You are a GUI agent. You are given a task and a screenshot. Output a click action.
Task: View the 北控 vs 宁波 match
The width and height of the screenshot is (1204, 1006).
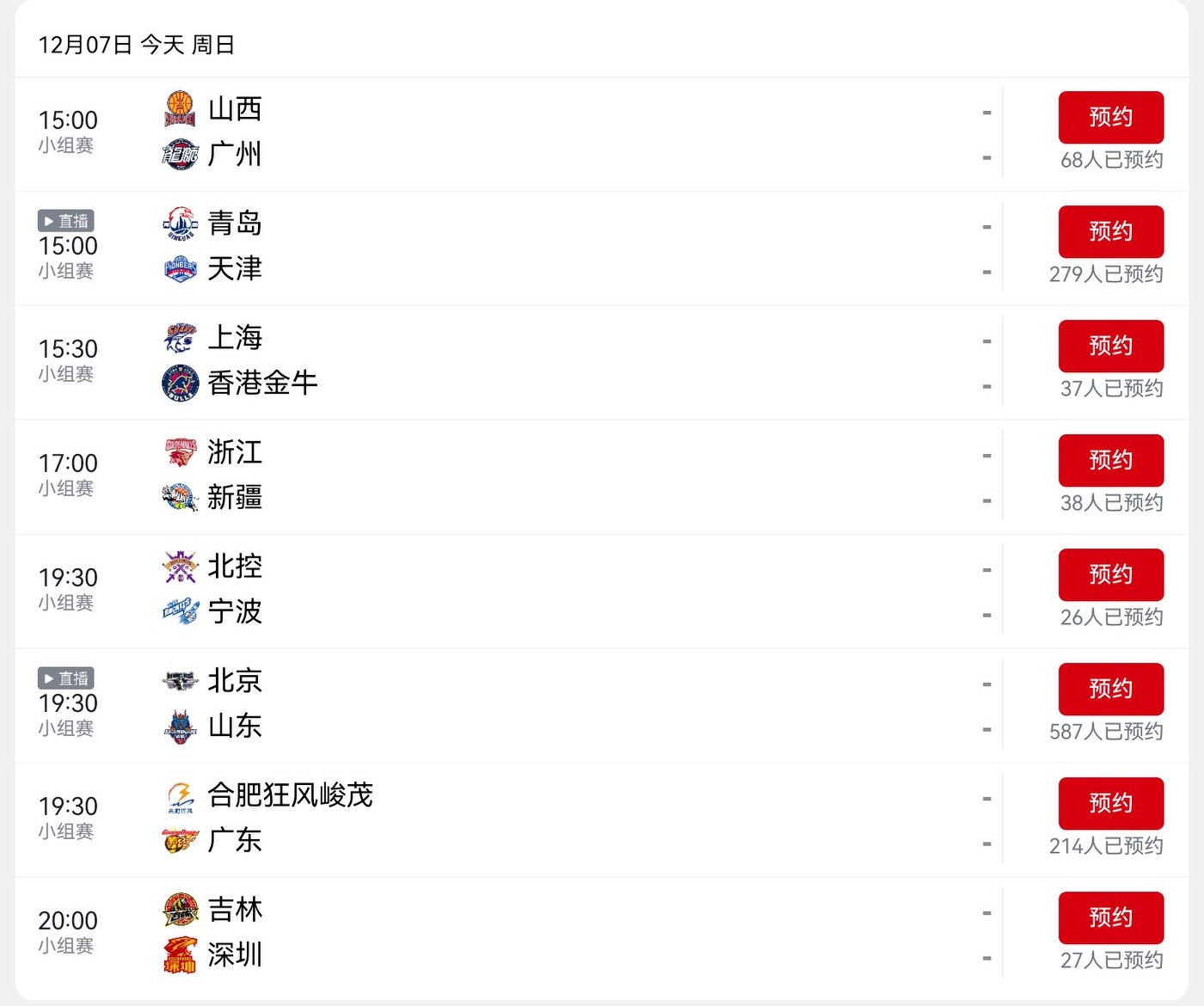516,591
